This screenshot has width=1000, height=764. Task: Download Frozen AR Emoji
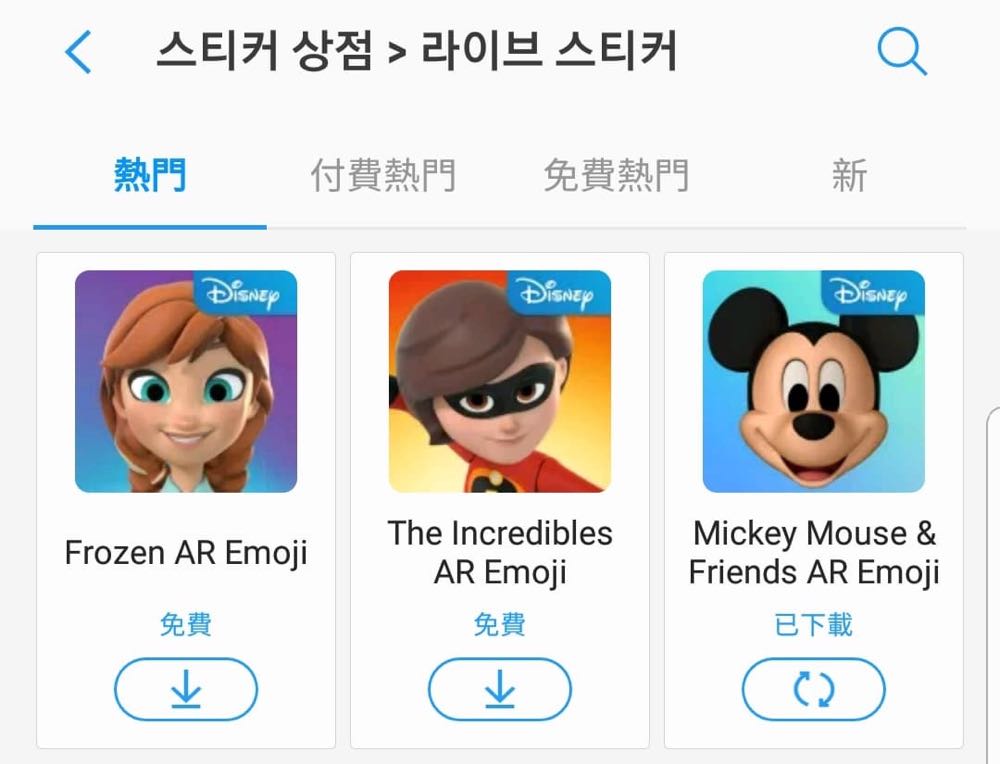(x=186, y=690)
